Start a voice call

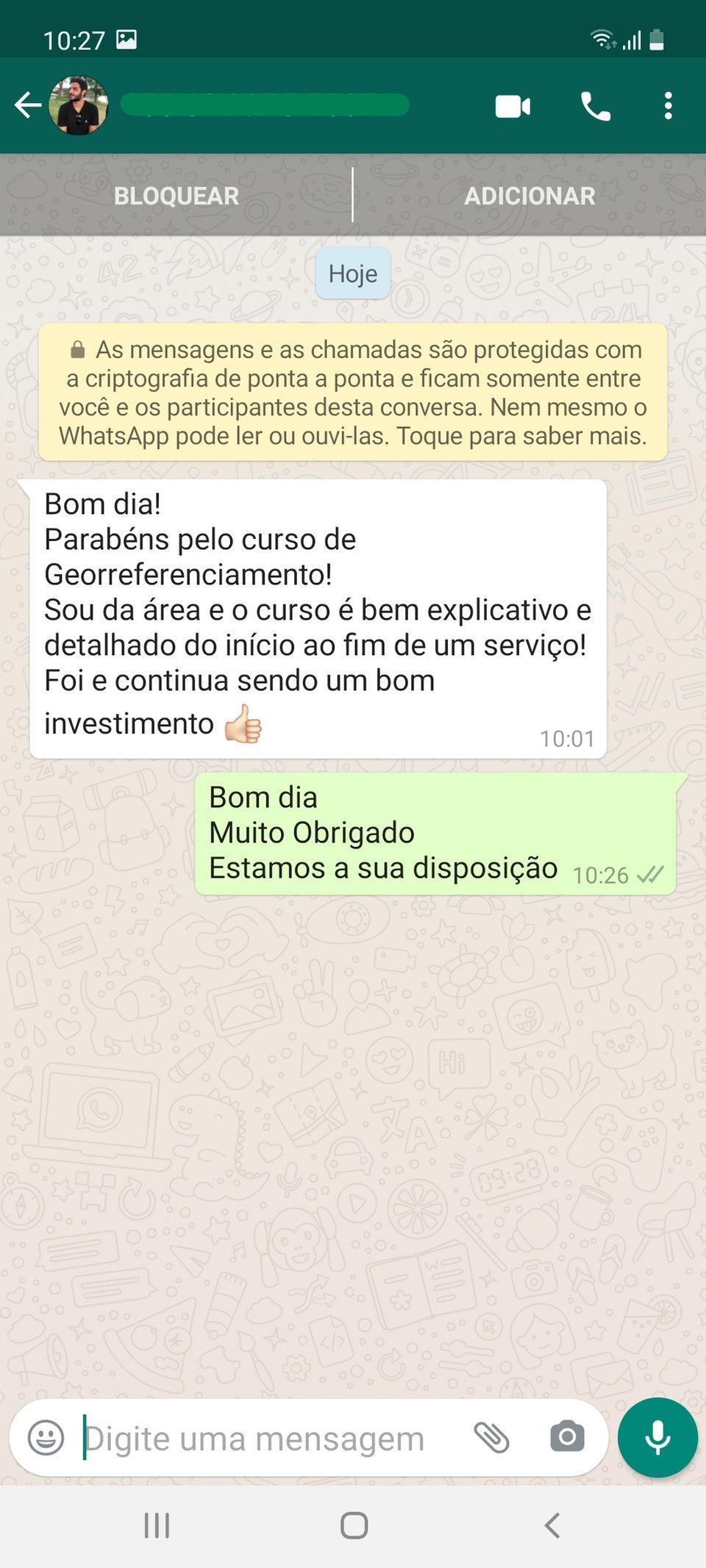[x=595, y=107]
